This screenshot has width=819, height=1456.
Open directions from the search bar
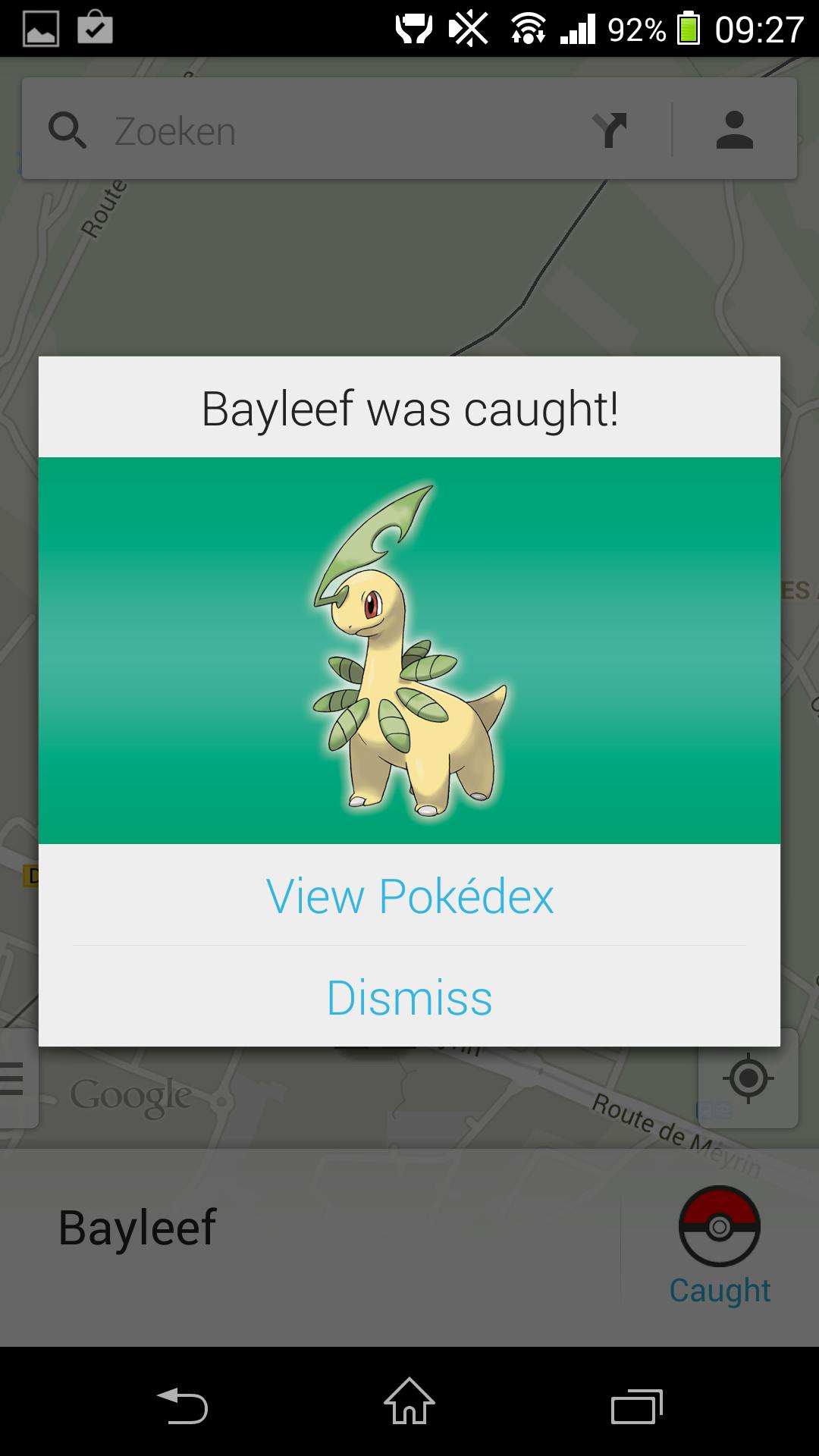coord(610,130)
